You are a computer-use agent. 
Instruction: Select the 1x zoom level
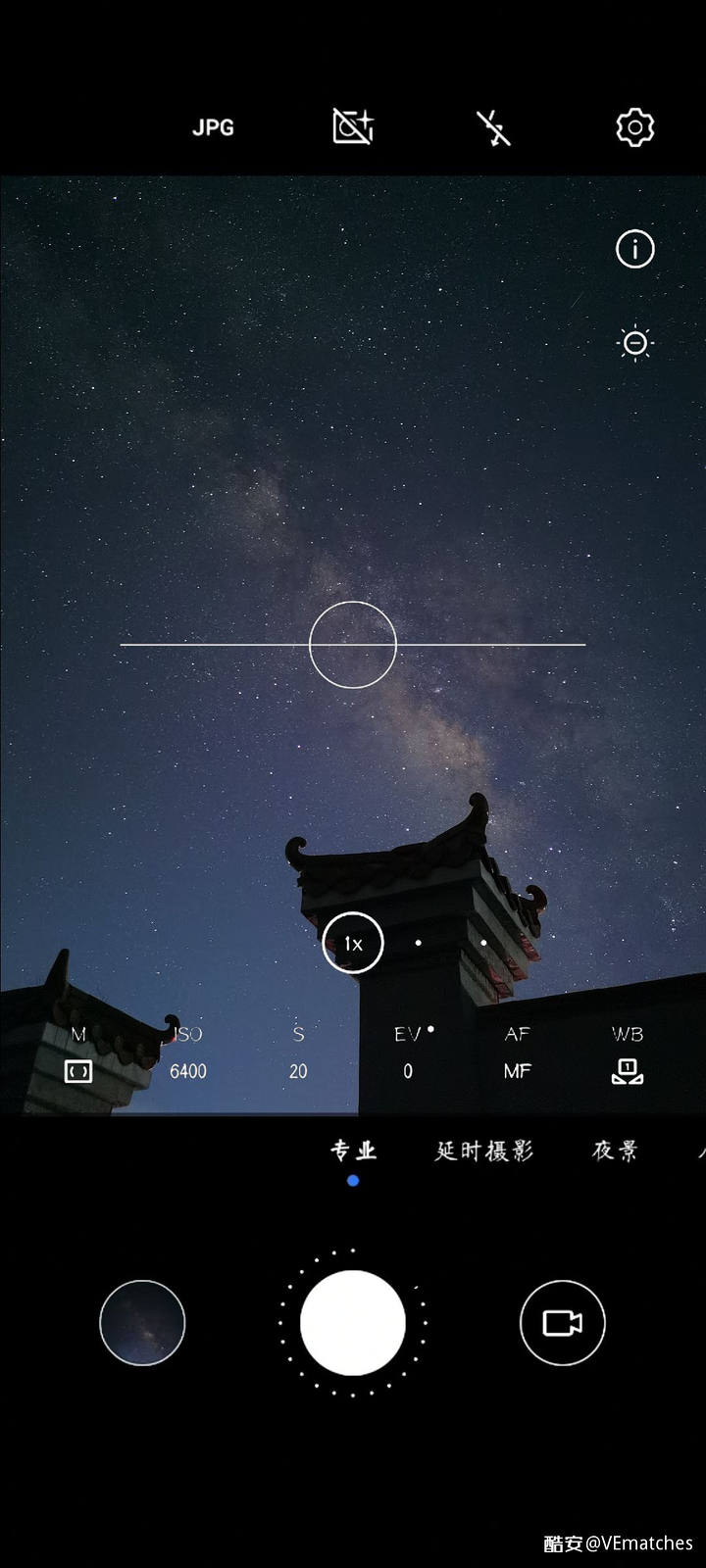(353, 943)
